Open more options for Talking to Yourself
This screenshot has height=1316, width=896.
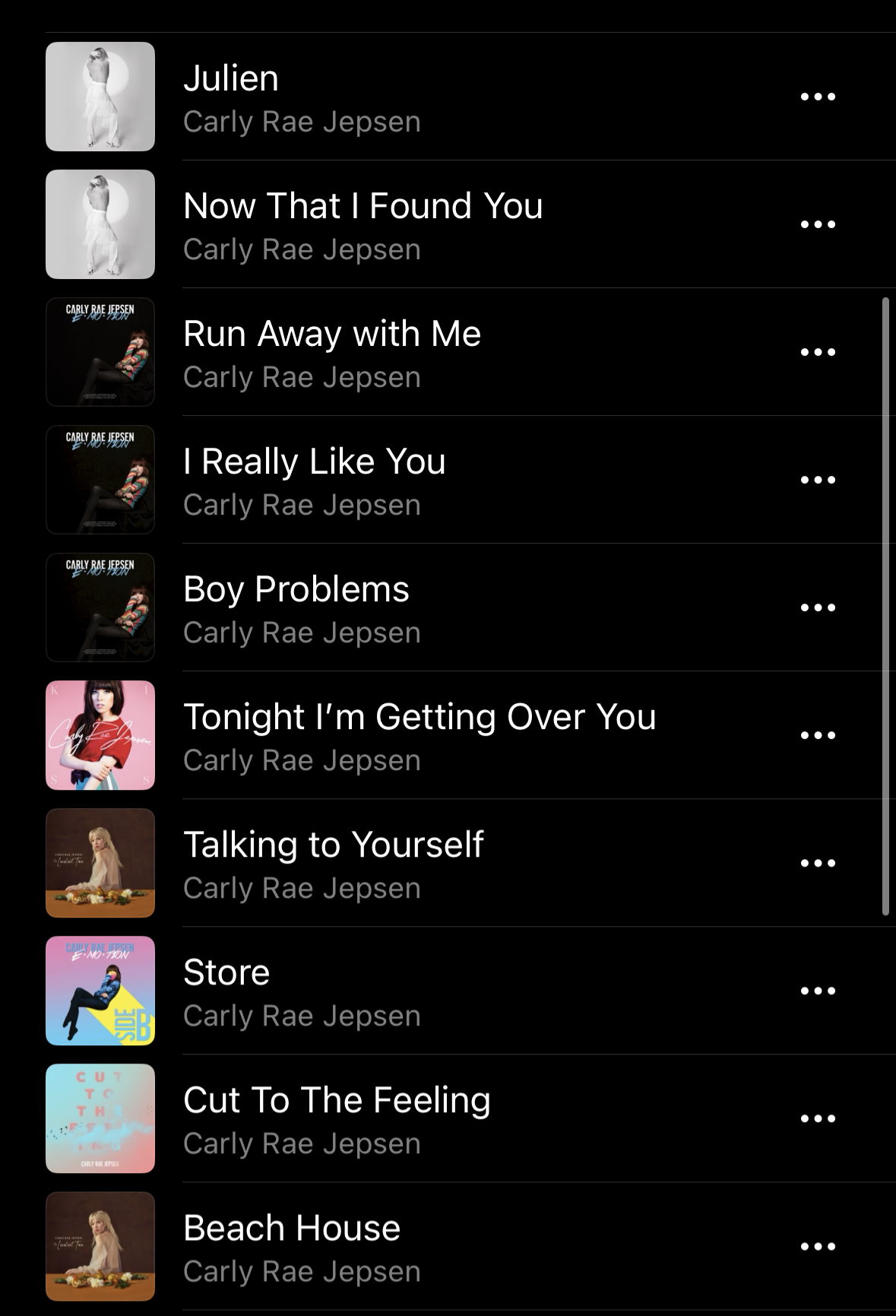pos(818,863)
